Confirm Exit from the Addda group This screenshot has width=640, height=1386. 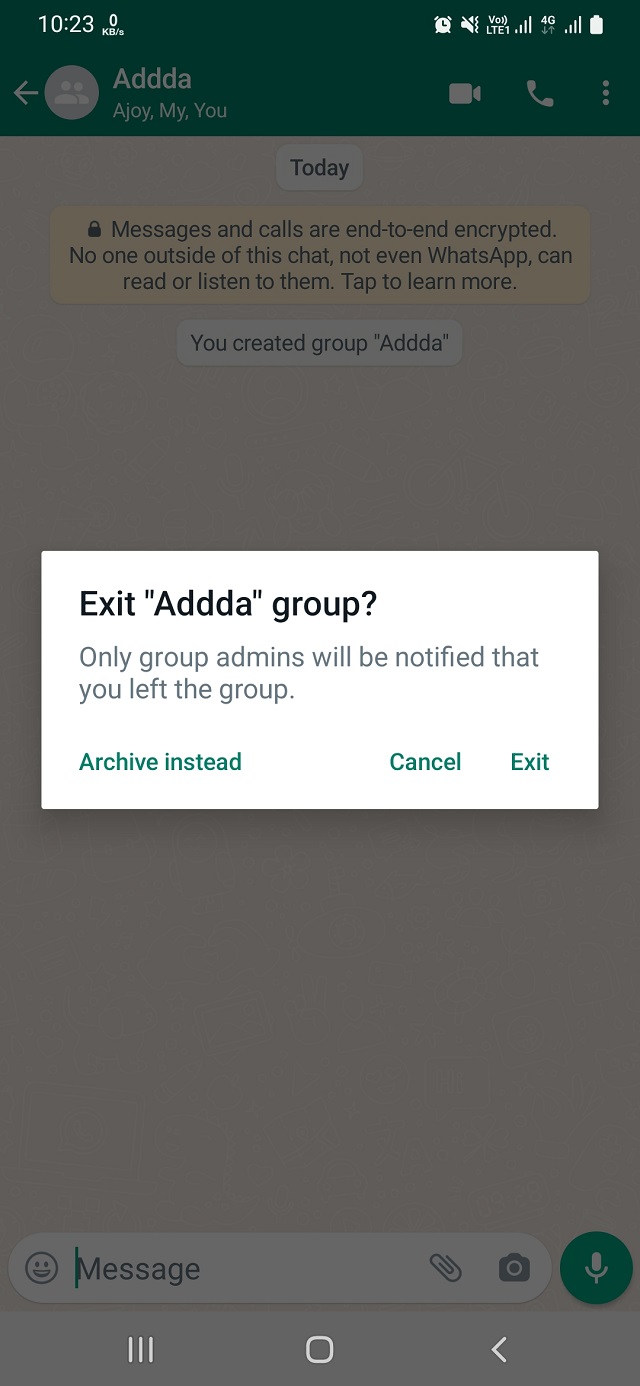529,762
